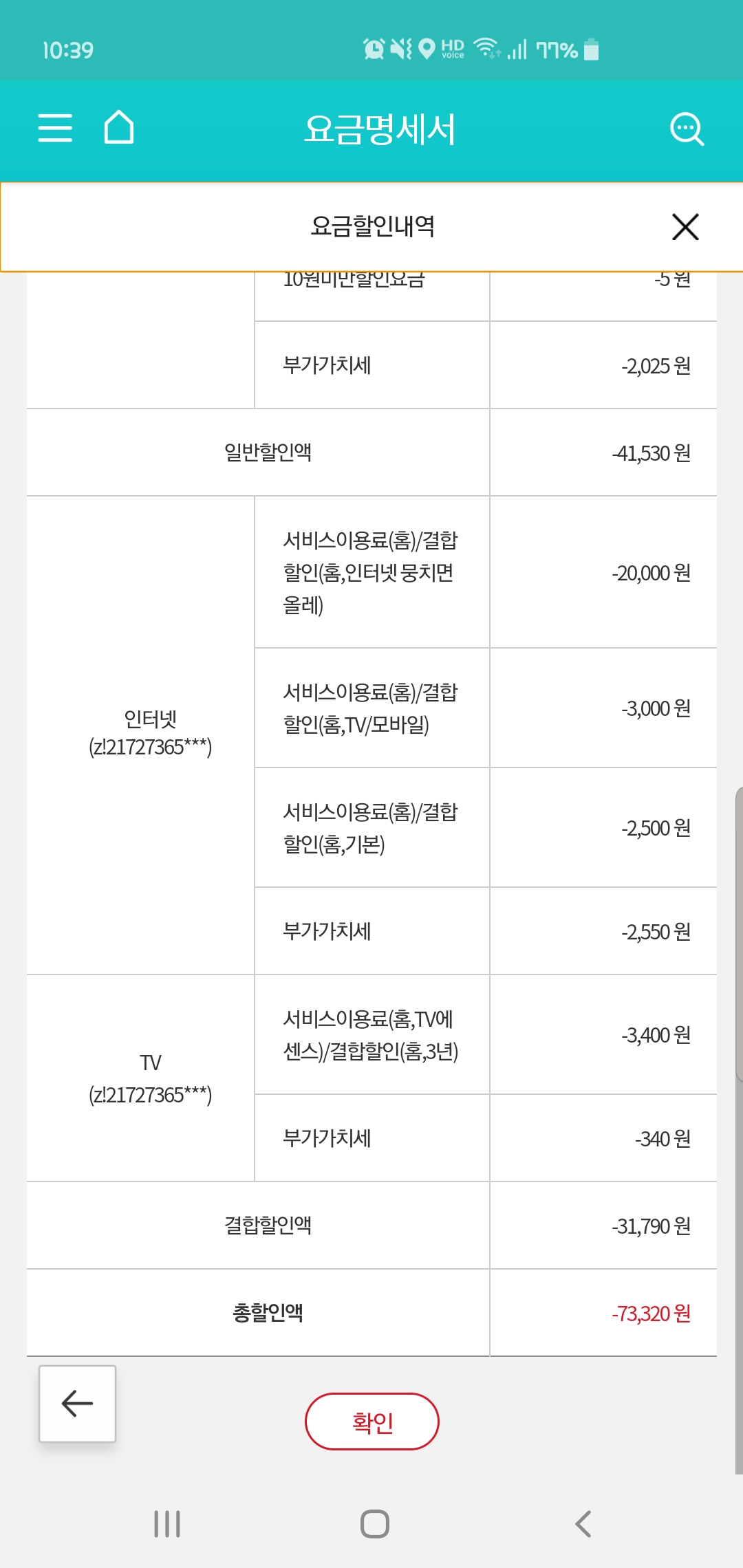Screen dimensions: 743x1568
Task: Open recent apps from navigation bar
Action: [167, 1524]
